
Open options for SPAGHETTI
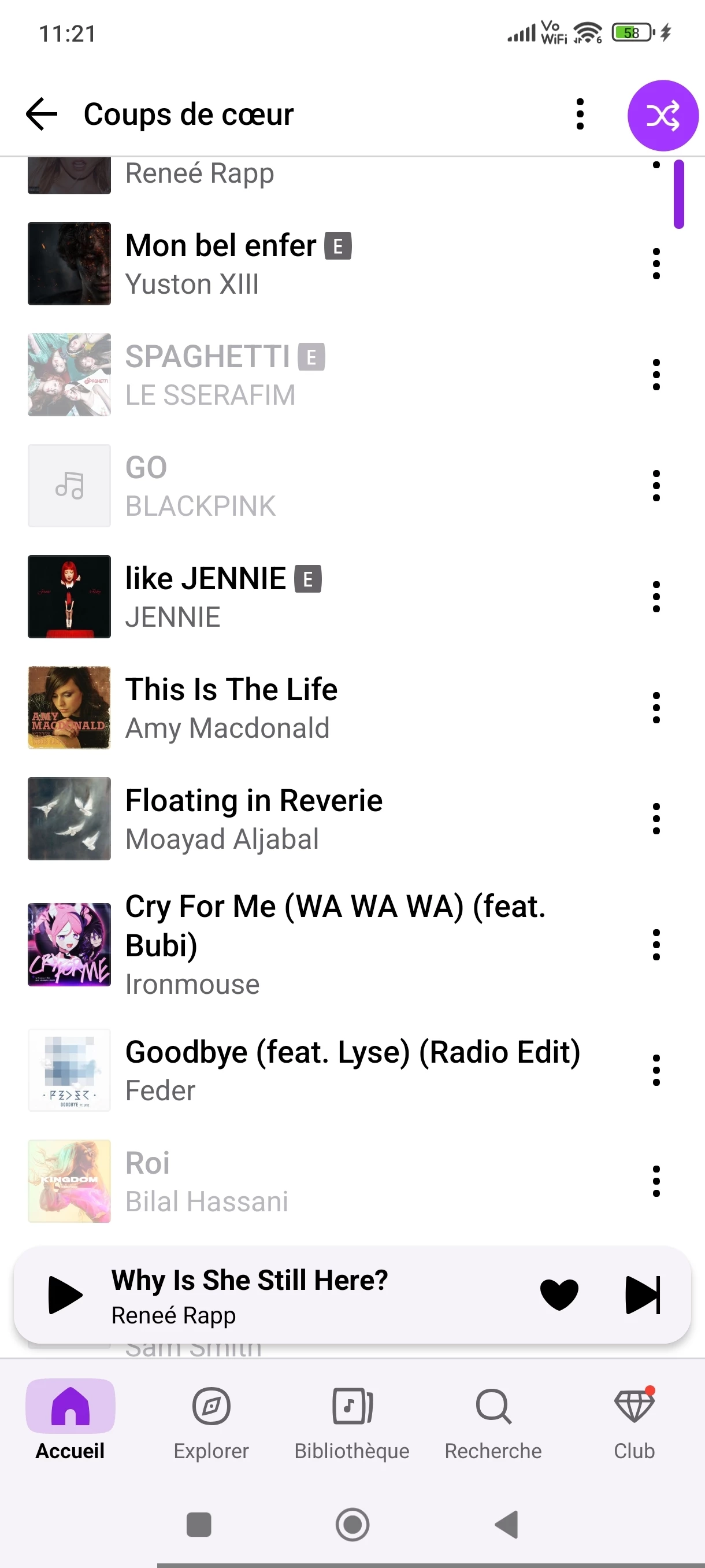656,374
